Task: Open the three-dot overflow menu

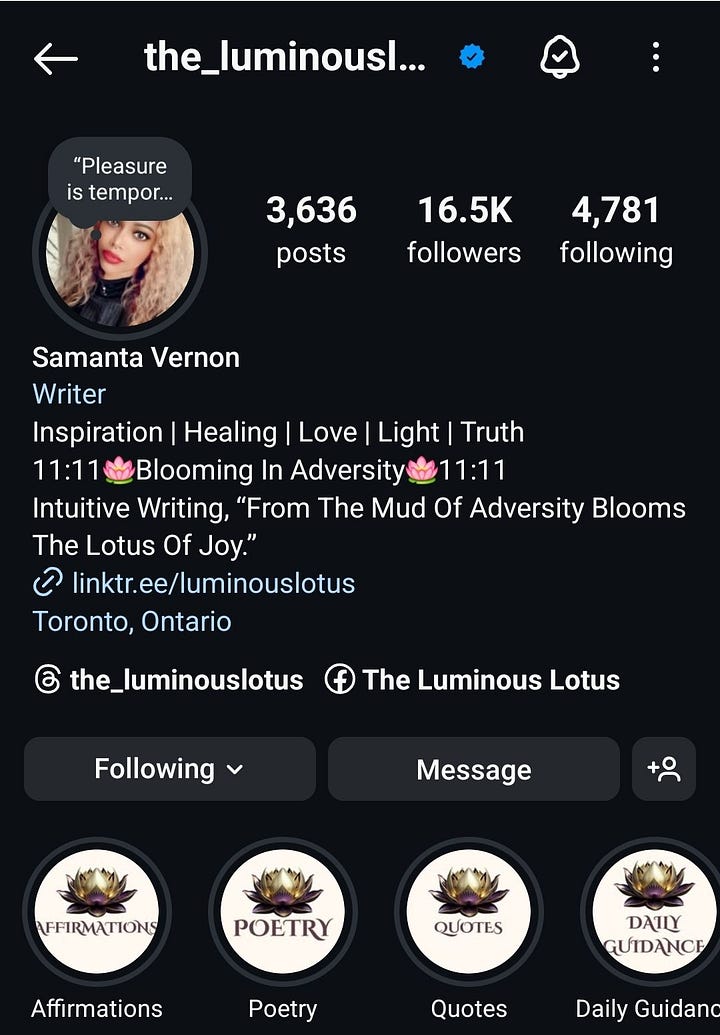Action: click(x=655, y=58)
